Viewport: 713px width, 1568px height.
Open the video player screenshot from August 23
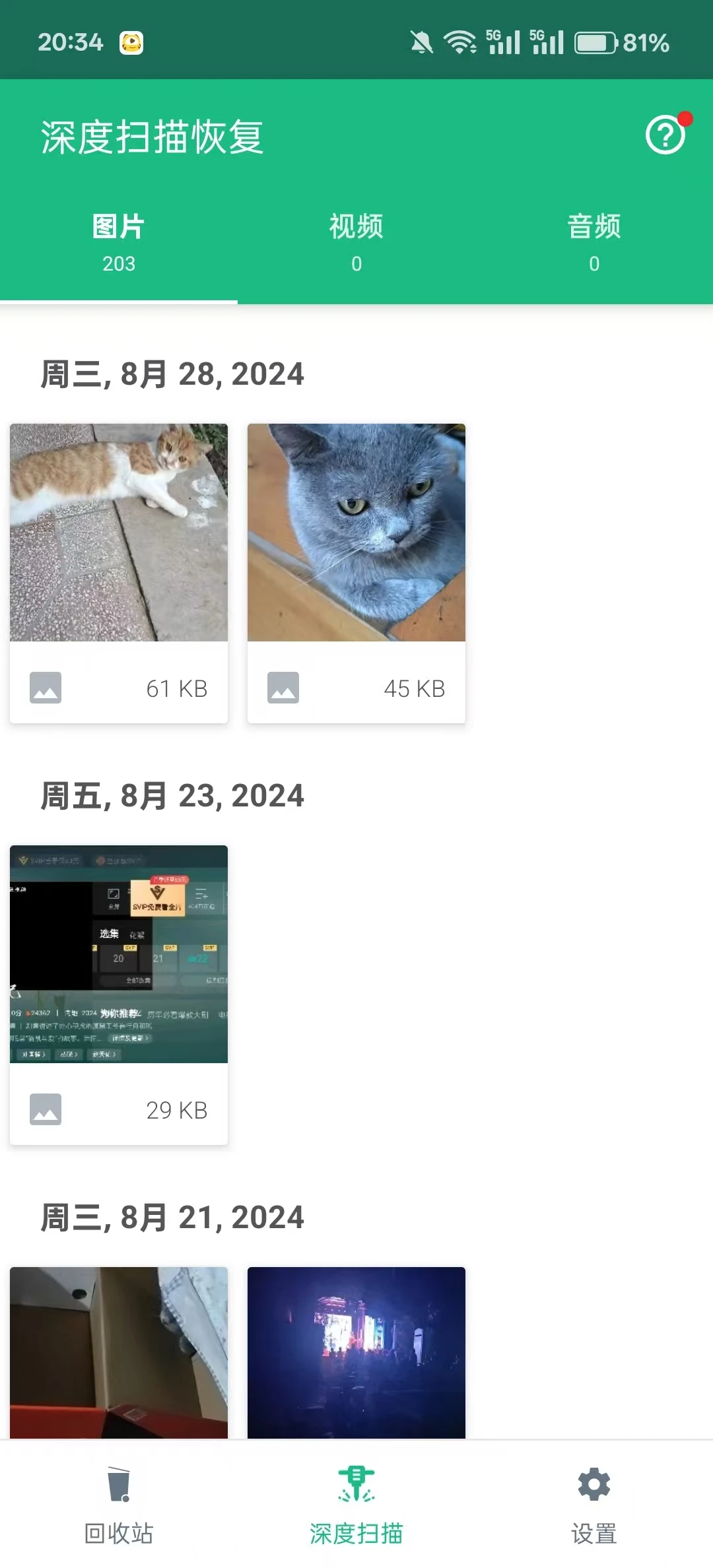(x=119, y=955)
